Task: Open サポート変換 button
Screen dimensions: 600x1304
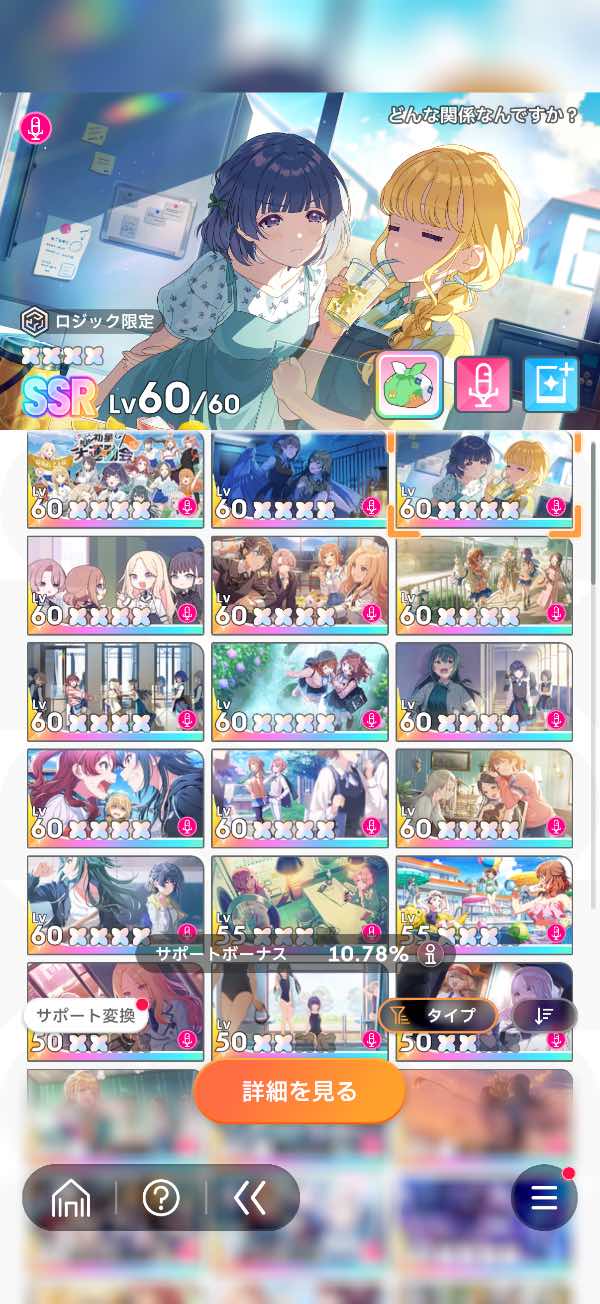Action: 86,1015
